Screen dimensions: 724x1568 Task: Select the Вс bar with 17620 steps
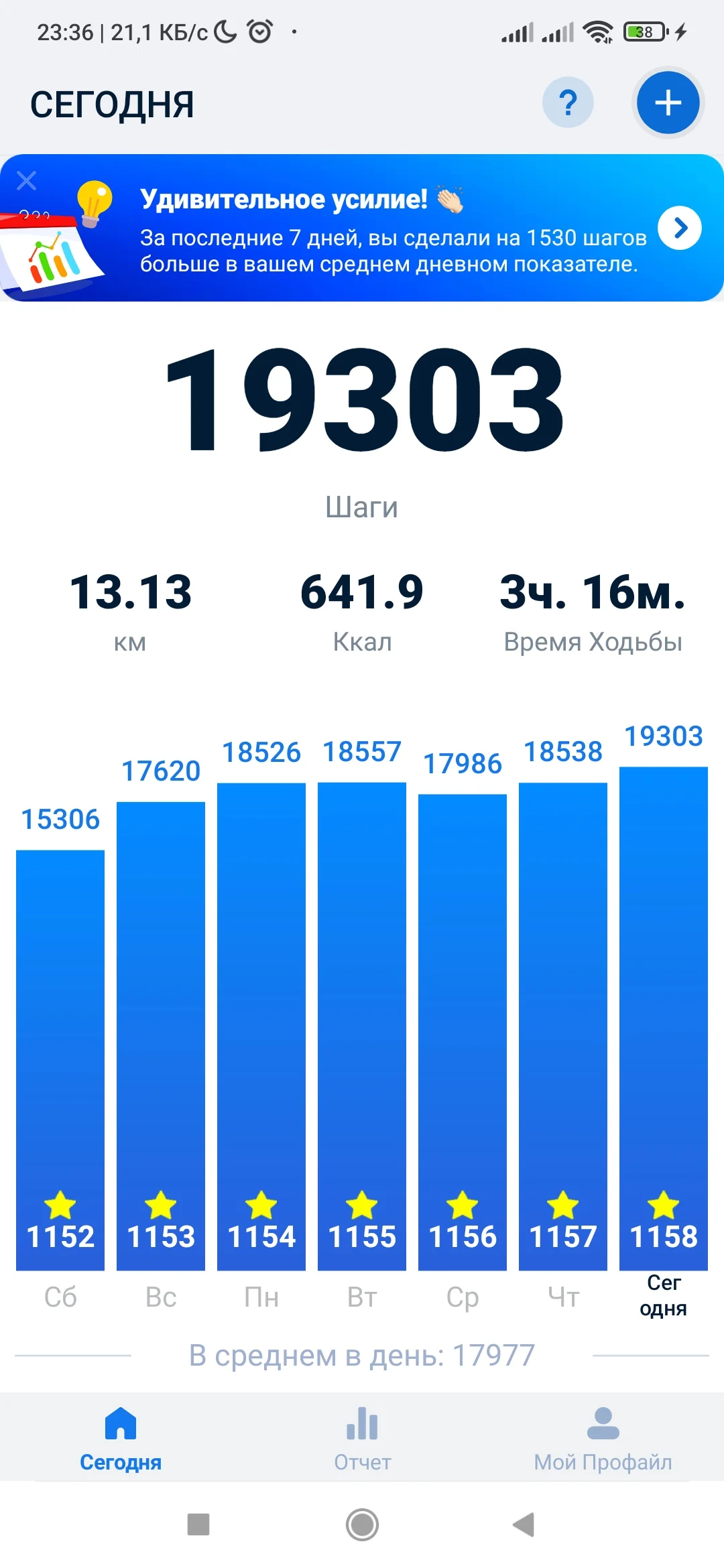click(161, 1036)
